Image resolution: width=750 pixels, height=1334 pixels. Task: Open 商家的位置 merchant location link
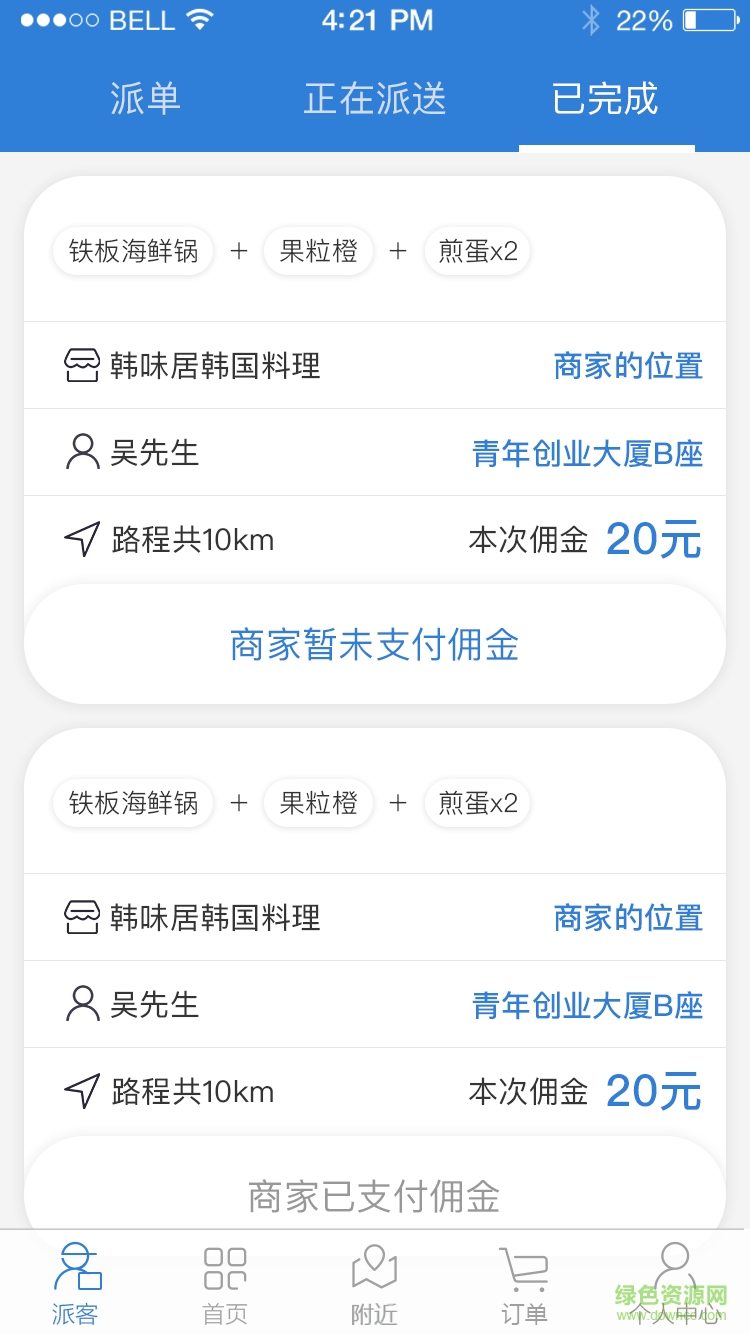coord(628,364)
